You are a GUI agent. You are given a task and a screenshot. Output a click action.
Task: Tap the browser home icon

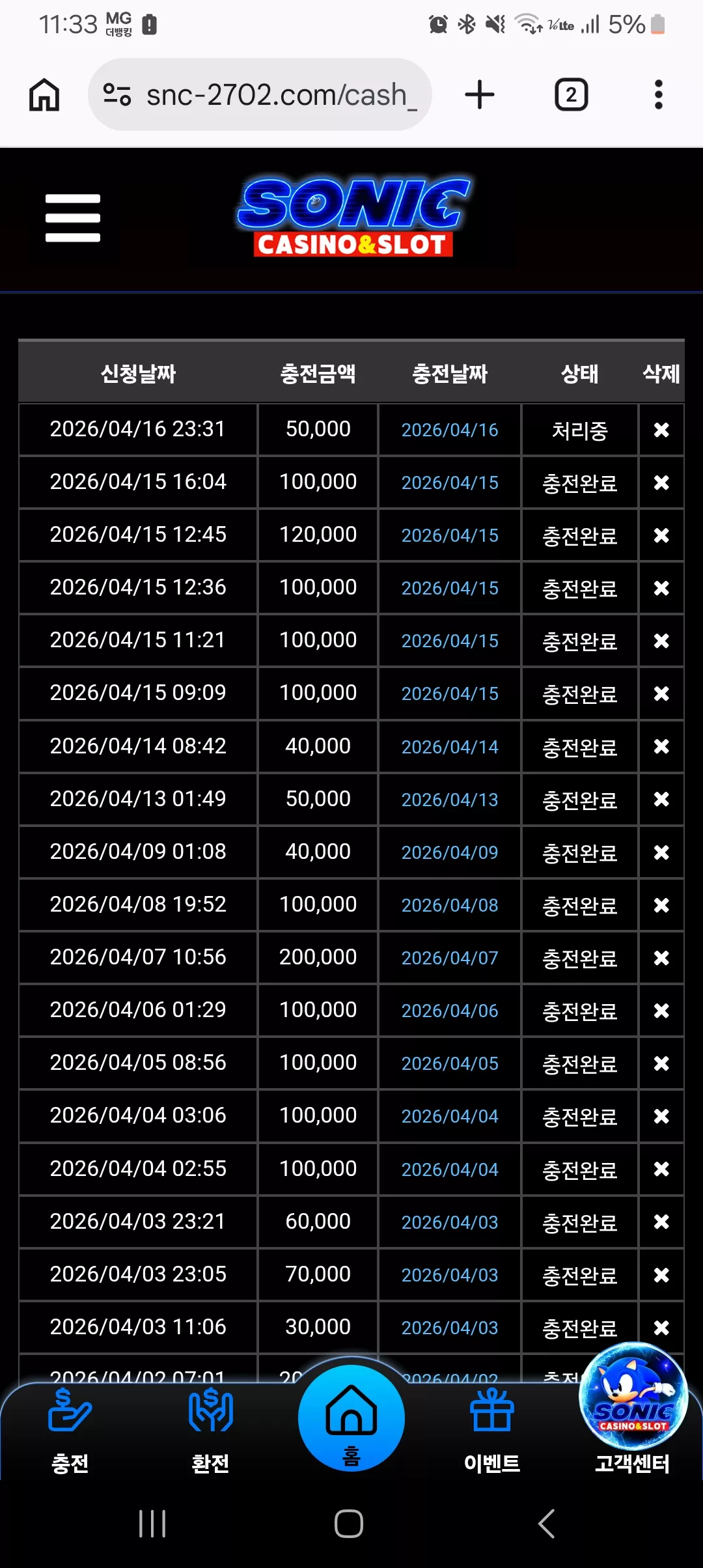[44, 94]
